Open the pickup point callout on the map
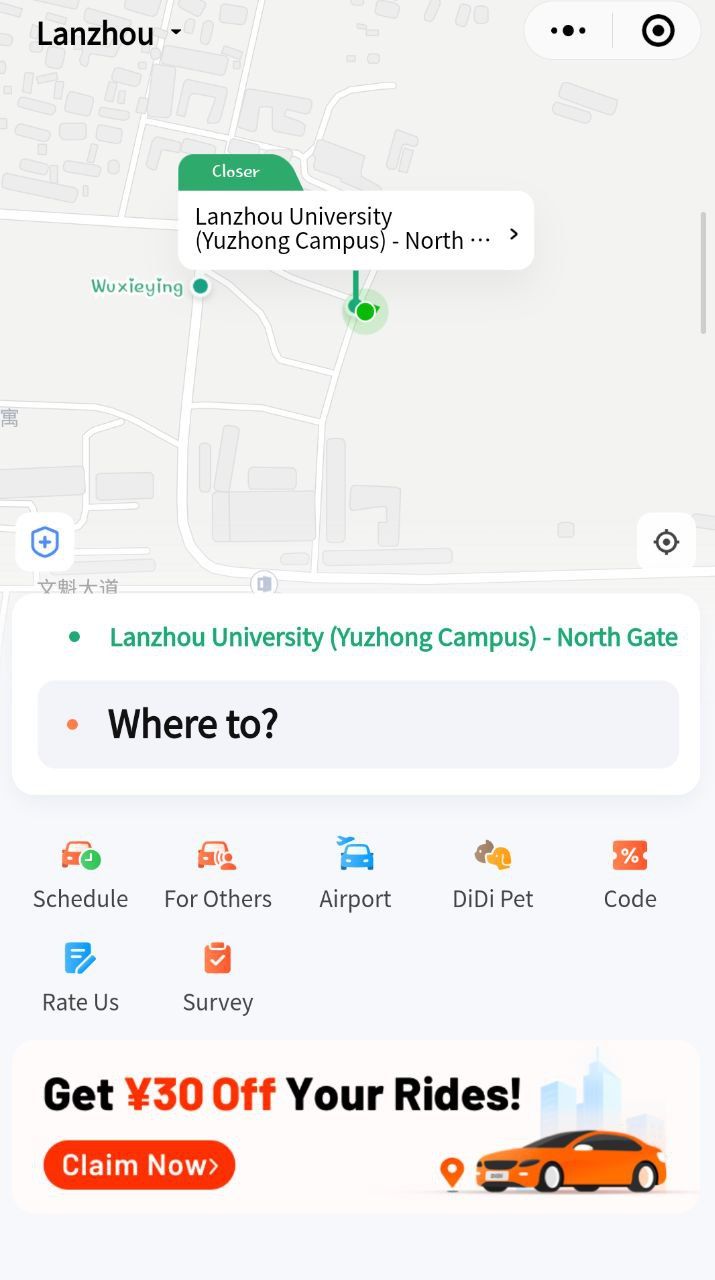The height and width of the screenshot is (1280, 715). [x=355, y=230]
